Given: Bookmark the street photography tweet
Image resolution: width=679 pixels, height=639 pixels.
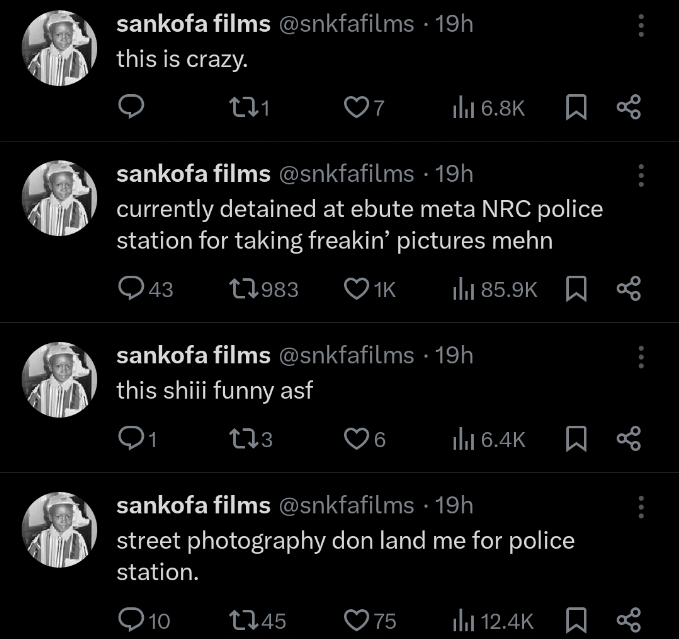Looking at the screenshot, I should 576,621.
